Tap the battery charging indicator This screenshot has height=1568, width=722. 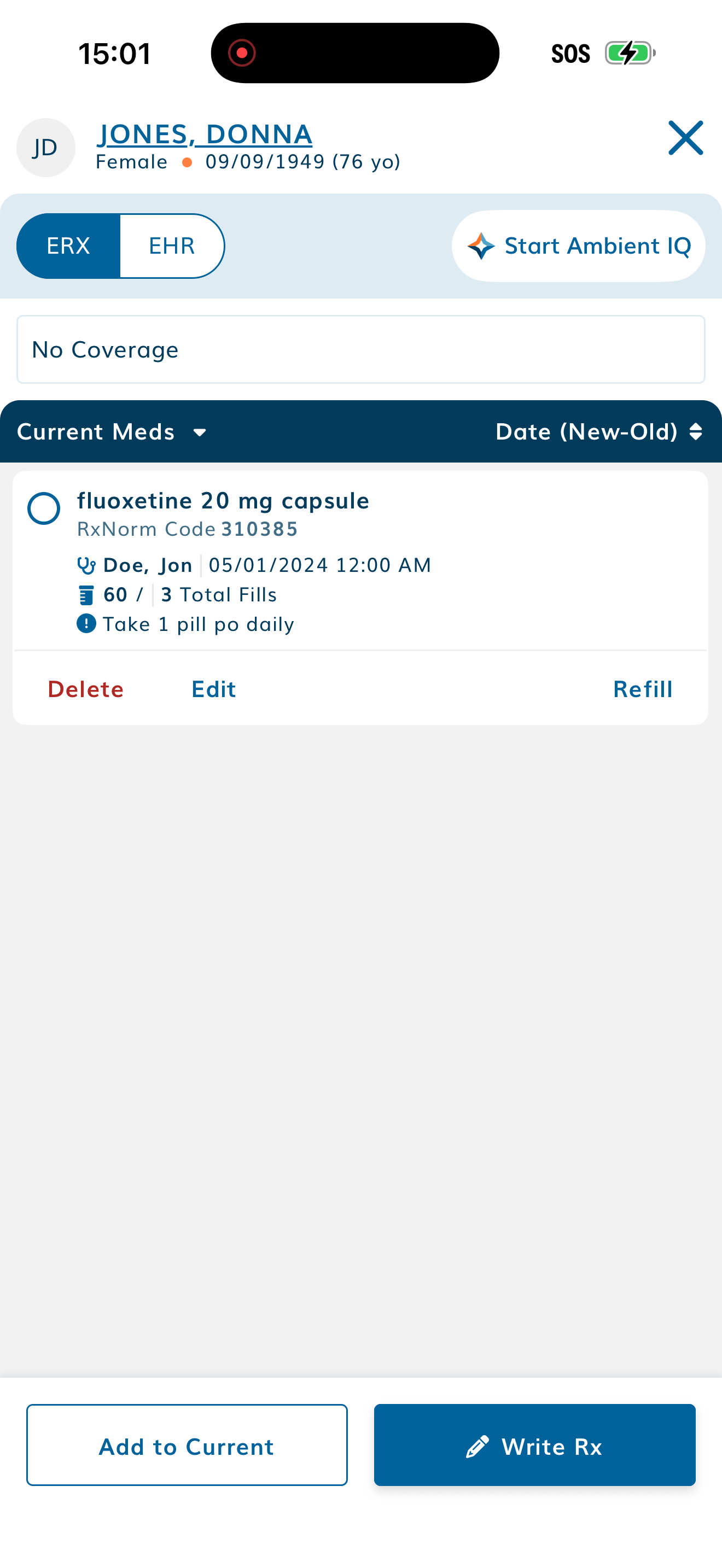pyautogui.click(x=628, y=53)
